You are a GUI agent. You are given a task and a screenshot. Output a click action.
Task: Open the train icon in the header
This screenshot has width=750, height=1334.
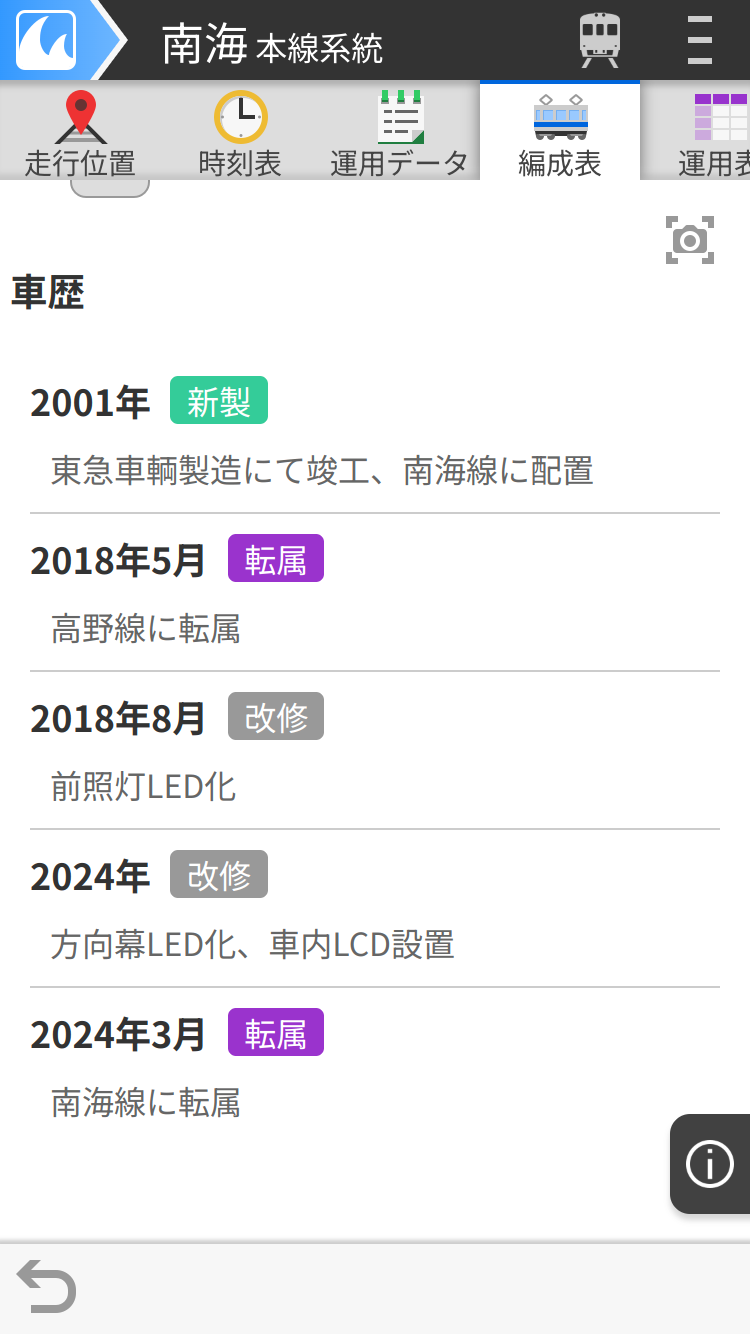599,40
